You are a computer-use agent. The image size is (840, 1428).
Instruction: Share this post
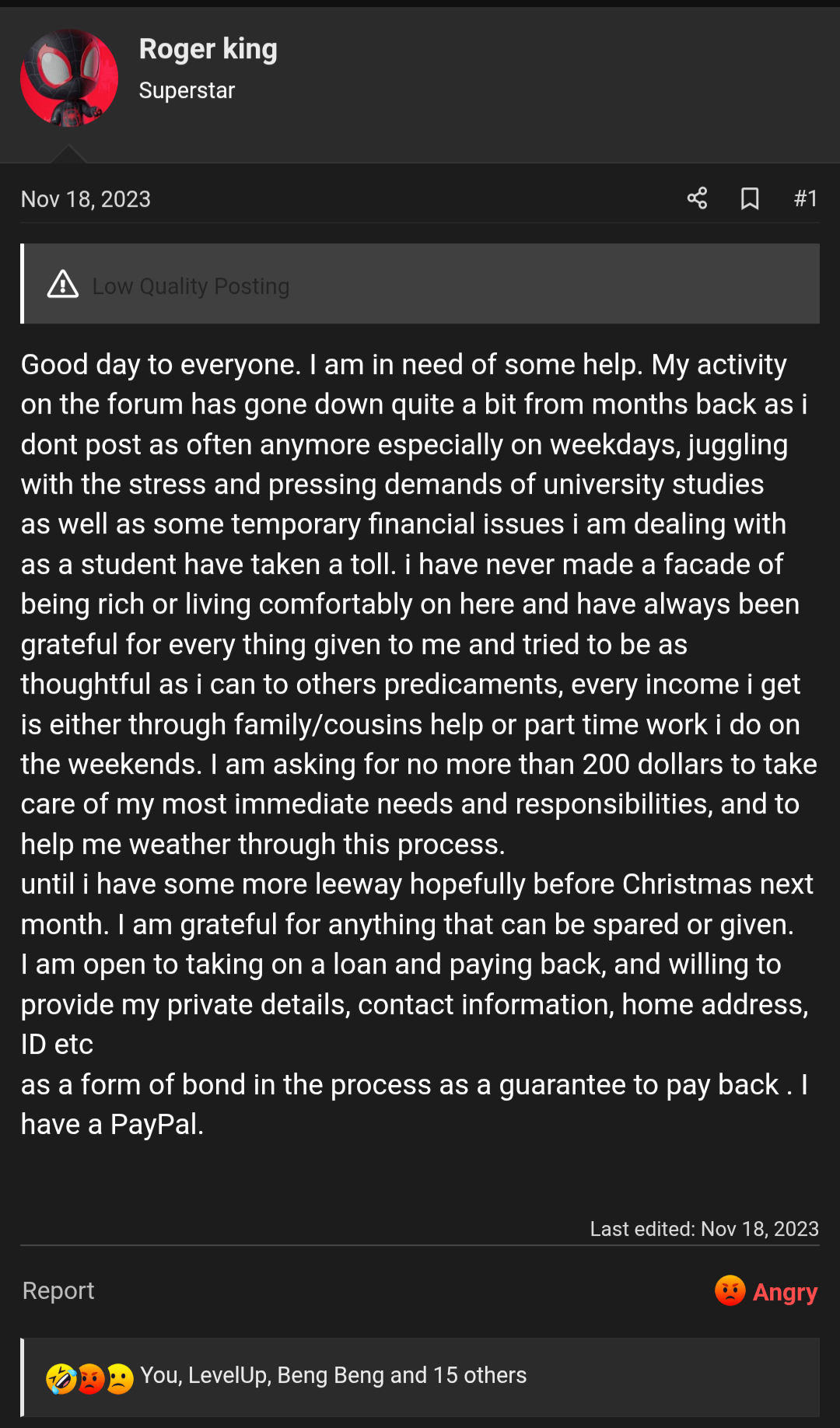pyautogui.click(x=697, y=198)
